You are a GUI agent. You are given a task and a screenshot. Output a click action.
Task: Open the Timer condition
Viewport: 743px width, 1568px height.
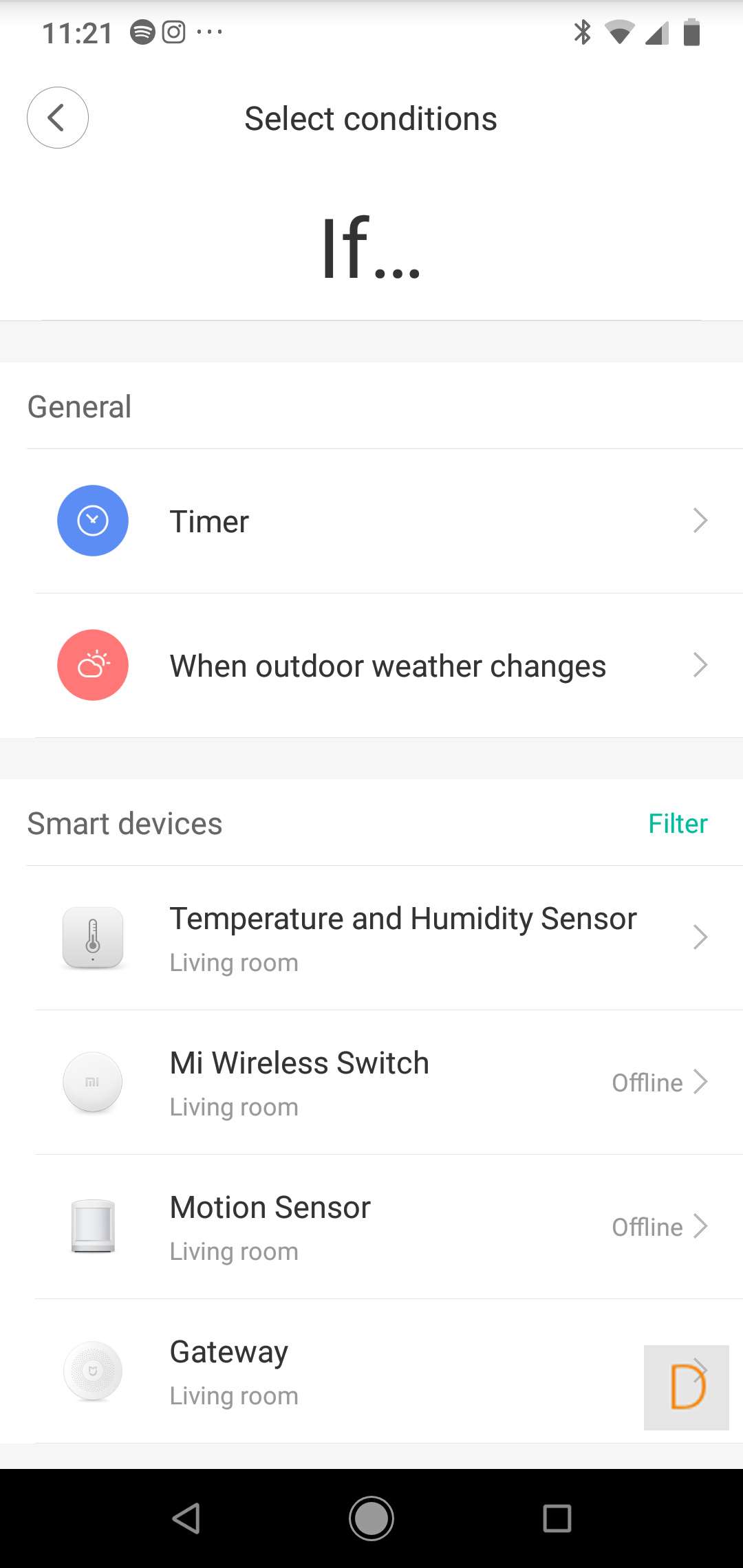coord(371,521)
